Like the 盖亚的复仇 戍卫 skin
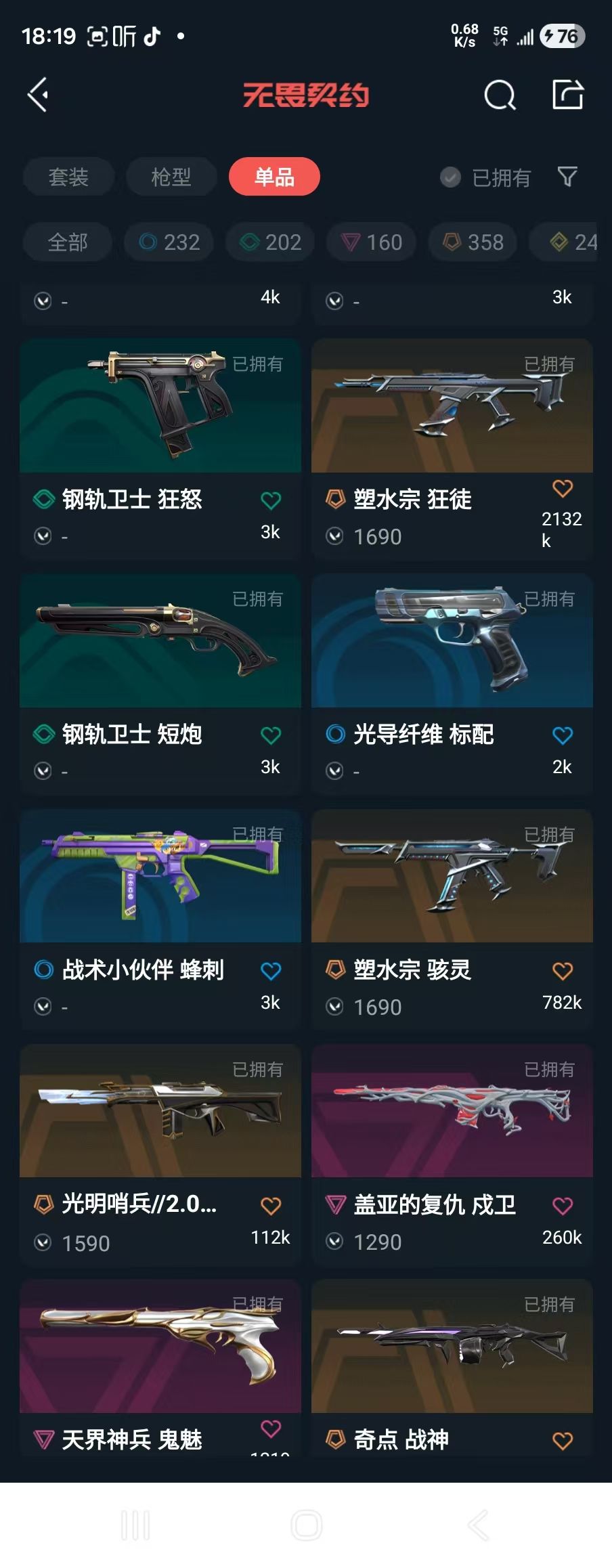Screen dimensions: 612x1568 [x=563, y=1206]
